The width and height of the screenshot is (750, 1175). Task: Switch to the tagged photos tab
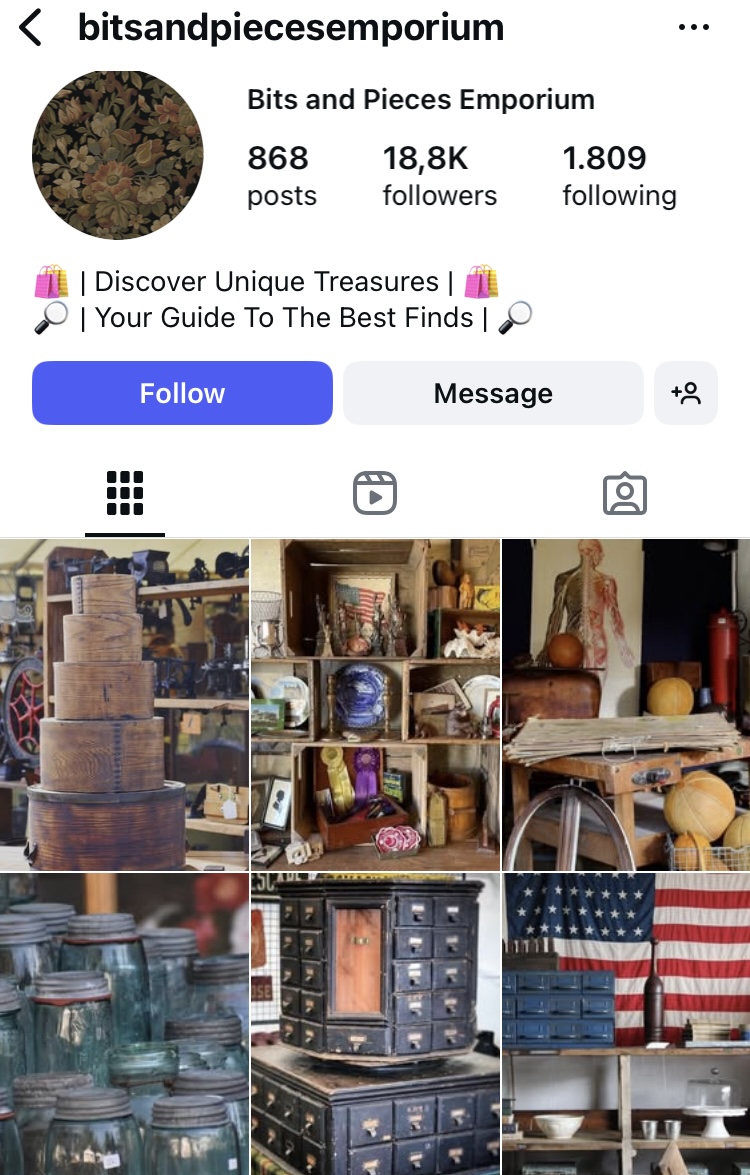point(625,493)
